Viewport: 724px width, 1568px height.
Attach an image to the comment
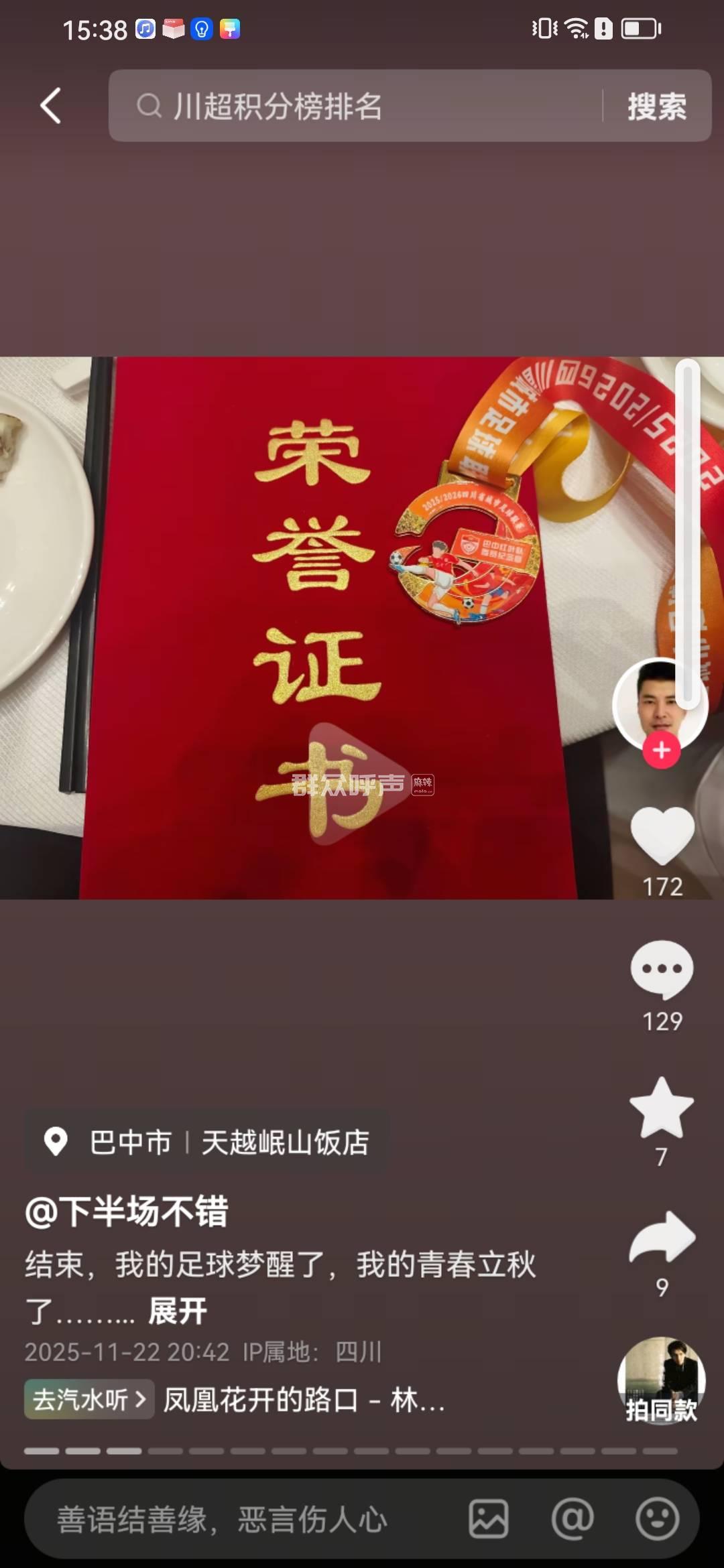pyautogui.click(x=488, y=1519)
